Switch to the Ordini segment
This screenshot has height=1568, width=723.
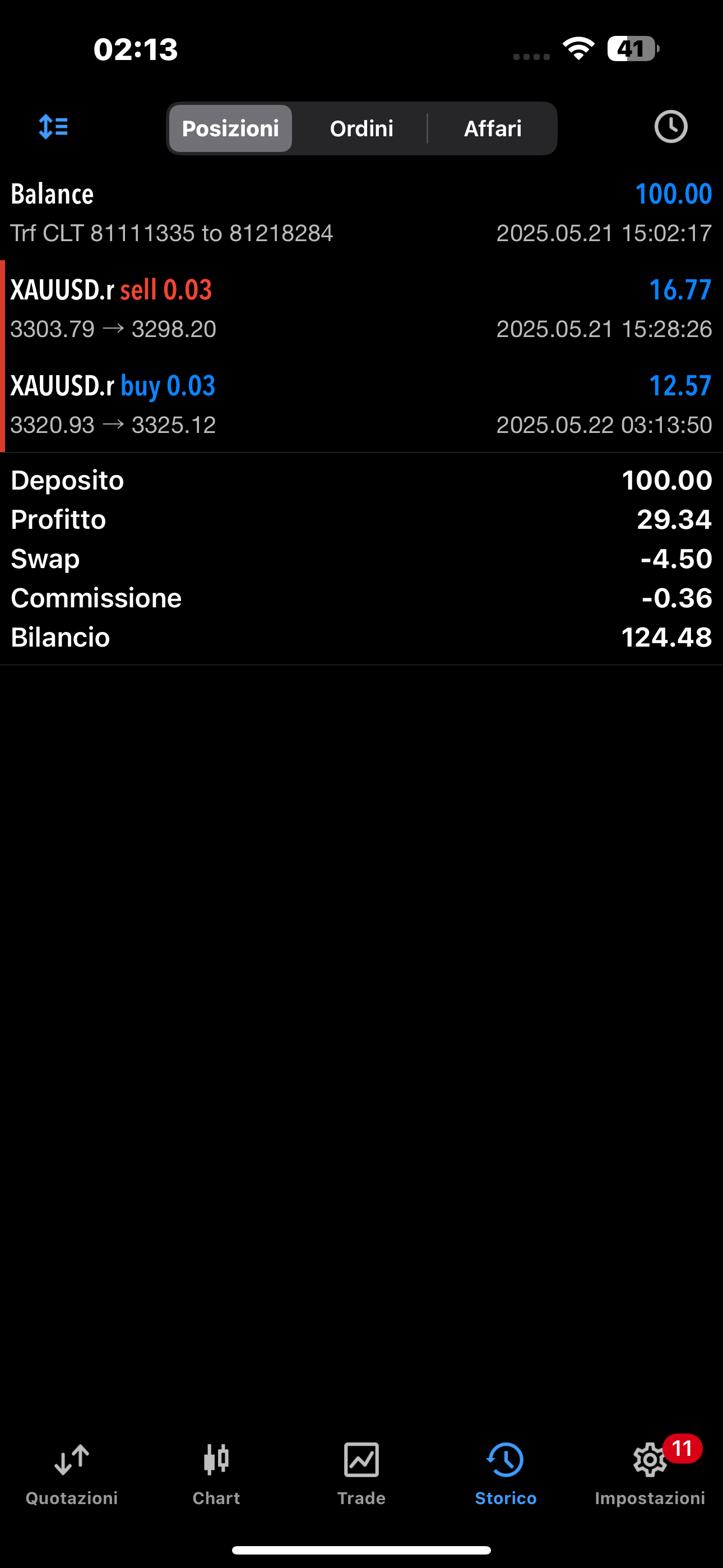[x=361, y=128]
